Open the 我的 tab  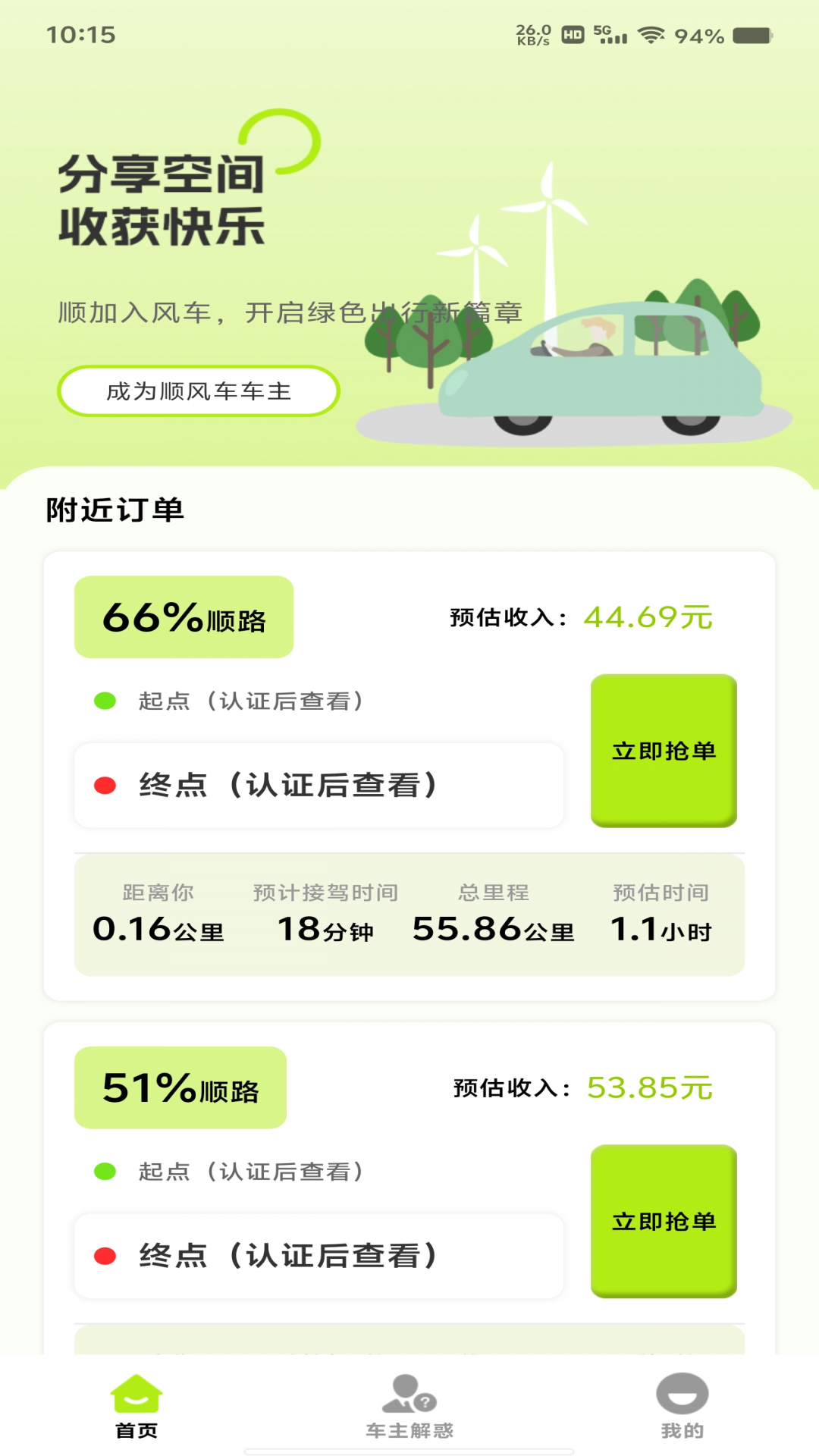pos(682,1407)
